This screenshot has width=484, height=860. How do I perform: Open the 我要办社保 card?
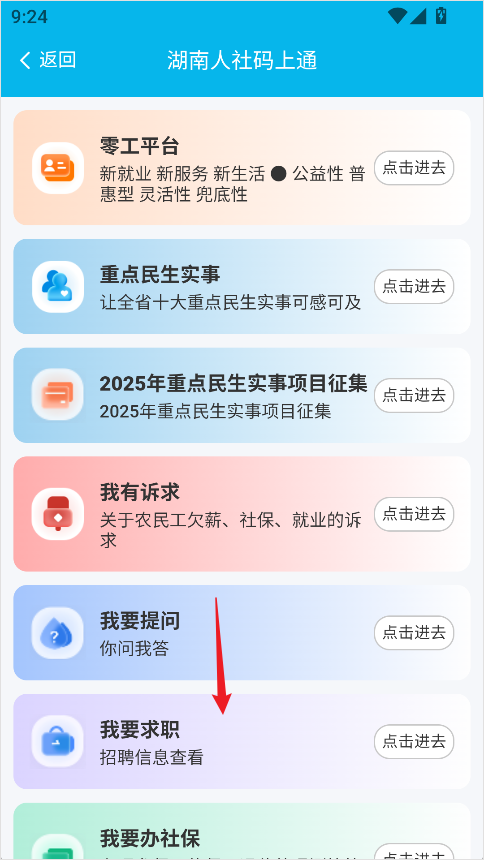[242, 831]
